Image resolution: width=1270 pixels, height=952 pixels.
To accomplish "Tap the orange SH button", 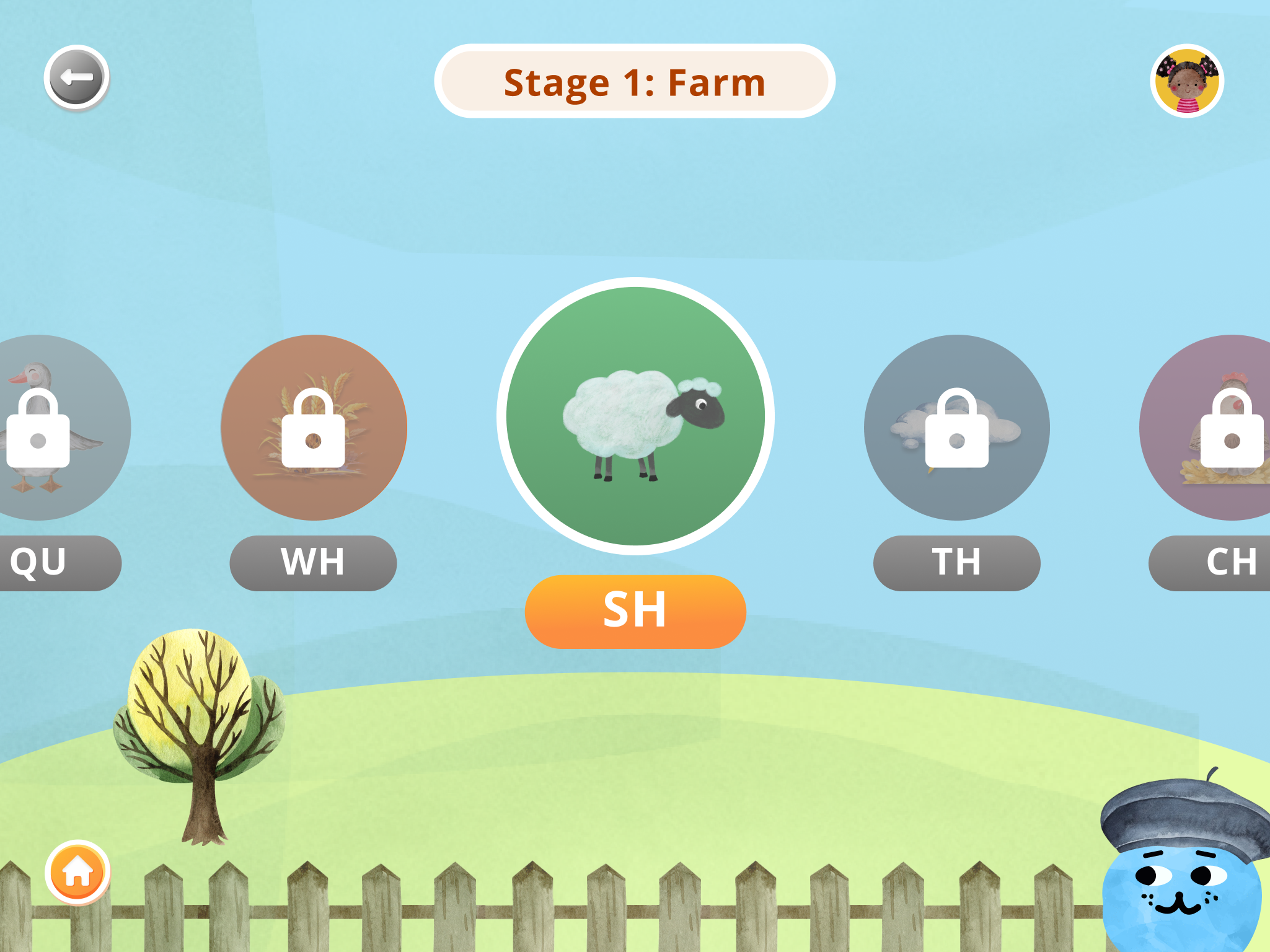I will click(x=635, y=612).
